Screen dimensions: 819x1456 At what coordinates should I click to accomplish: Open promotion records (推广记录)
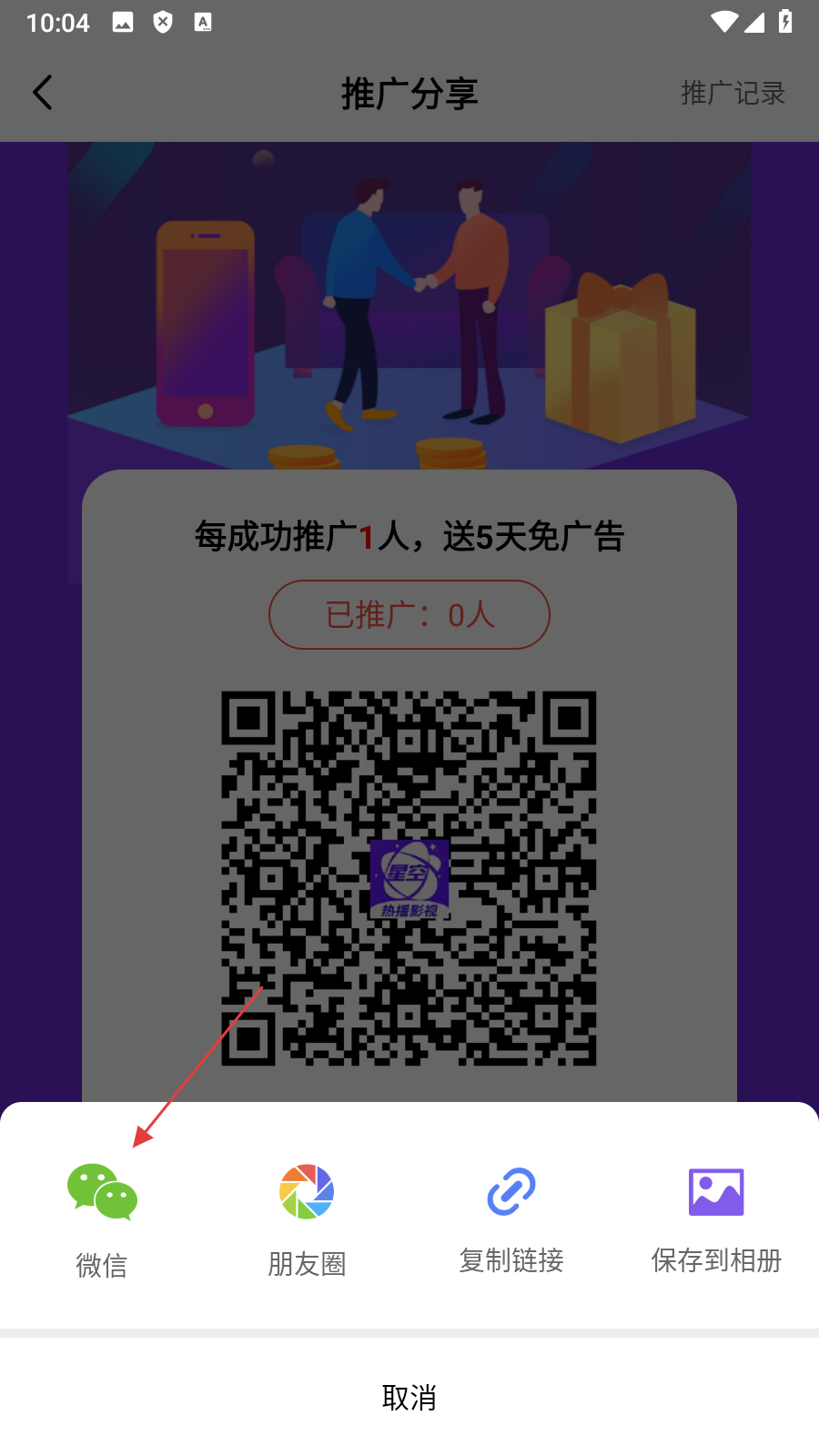point(733,93)
